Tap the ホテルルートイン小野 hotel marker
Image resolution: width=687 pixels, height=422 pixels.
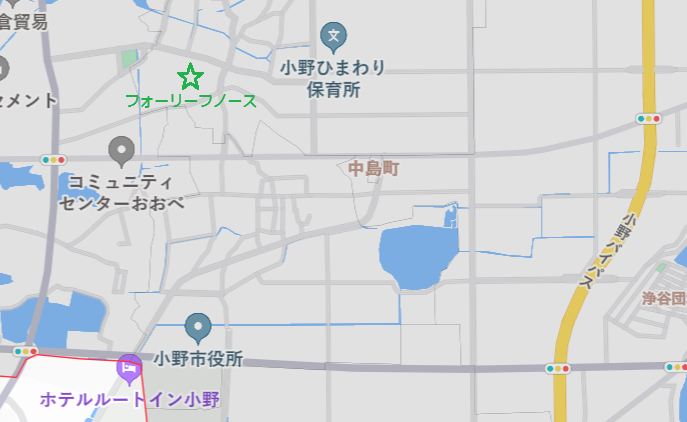129,369
